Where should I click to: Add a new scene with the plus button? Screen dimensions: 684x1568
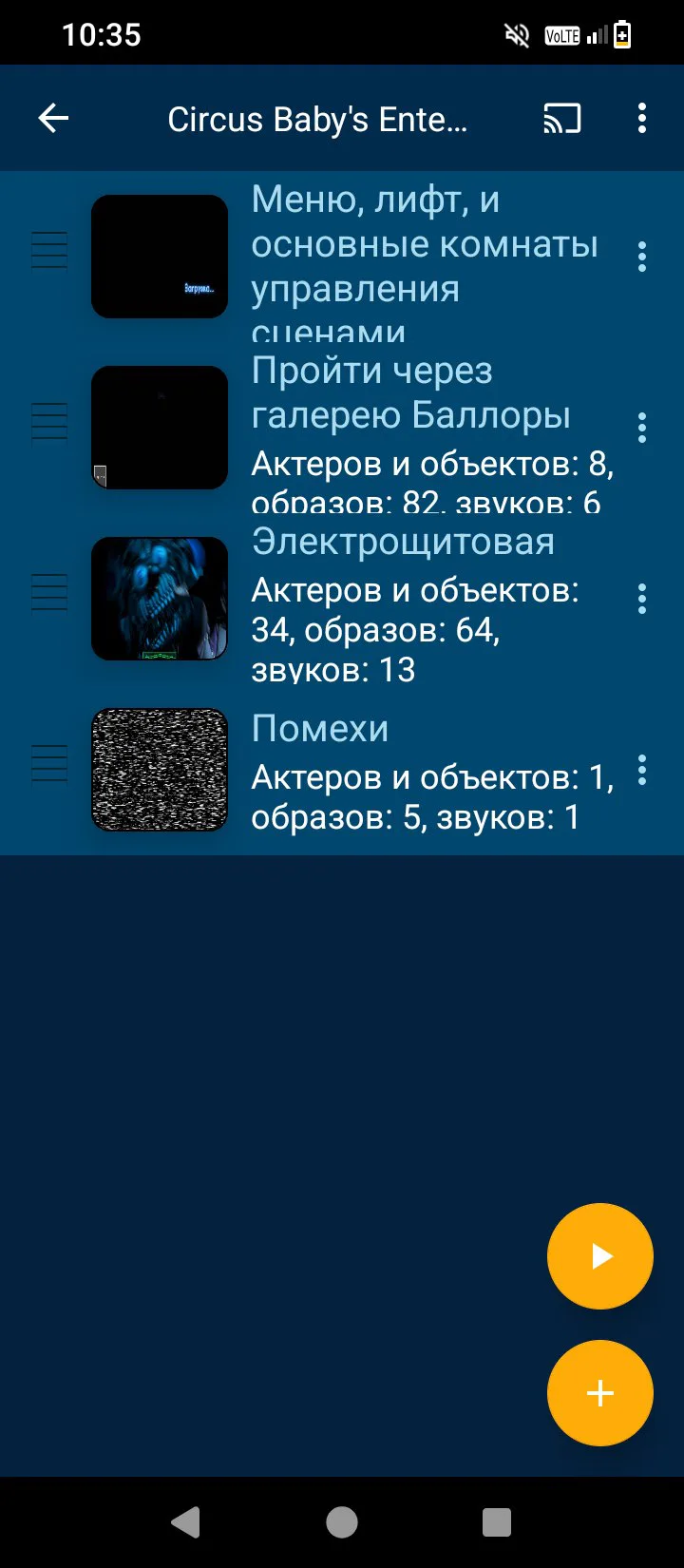[600, 1393]
